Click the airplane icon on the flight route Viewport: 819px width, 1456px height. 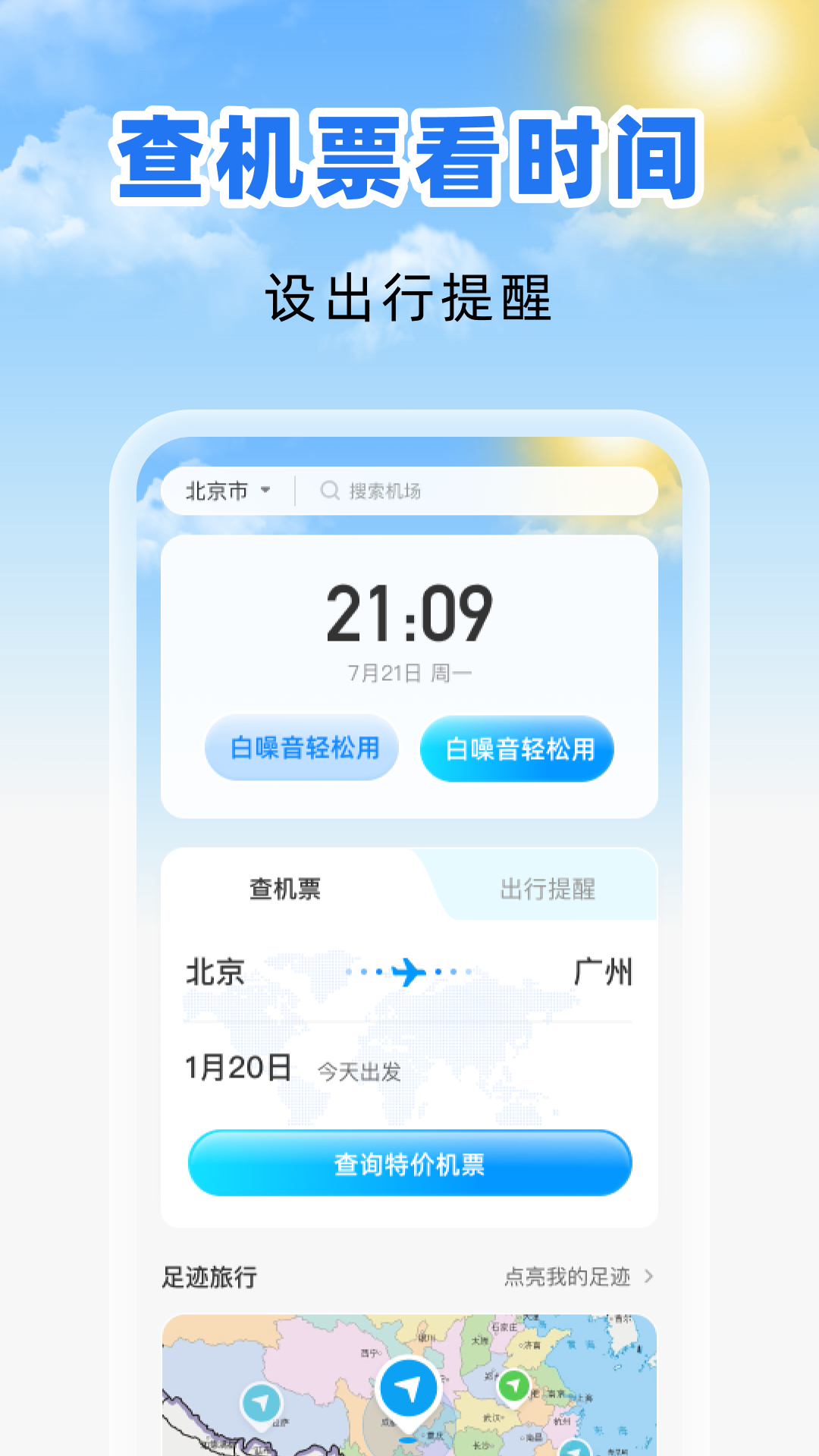(408, 971)
